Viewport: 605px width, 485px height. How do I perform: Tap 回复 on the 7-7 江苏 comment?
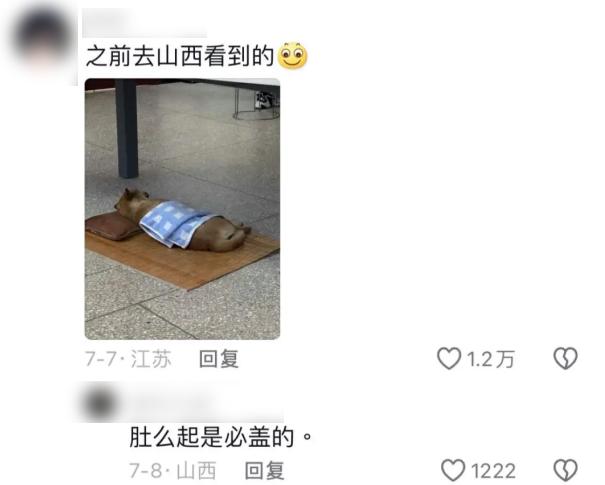pos(218,359)
